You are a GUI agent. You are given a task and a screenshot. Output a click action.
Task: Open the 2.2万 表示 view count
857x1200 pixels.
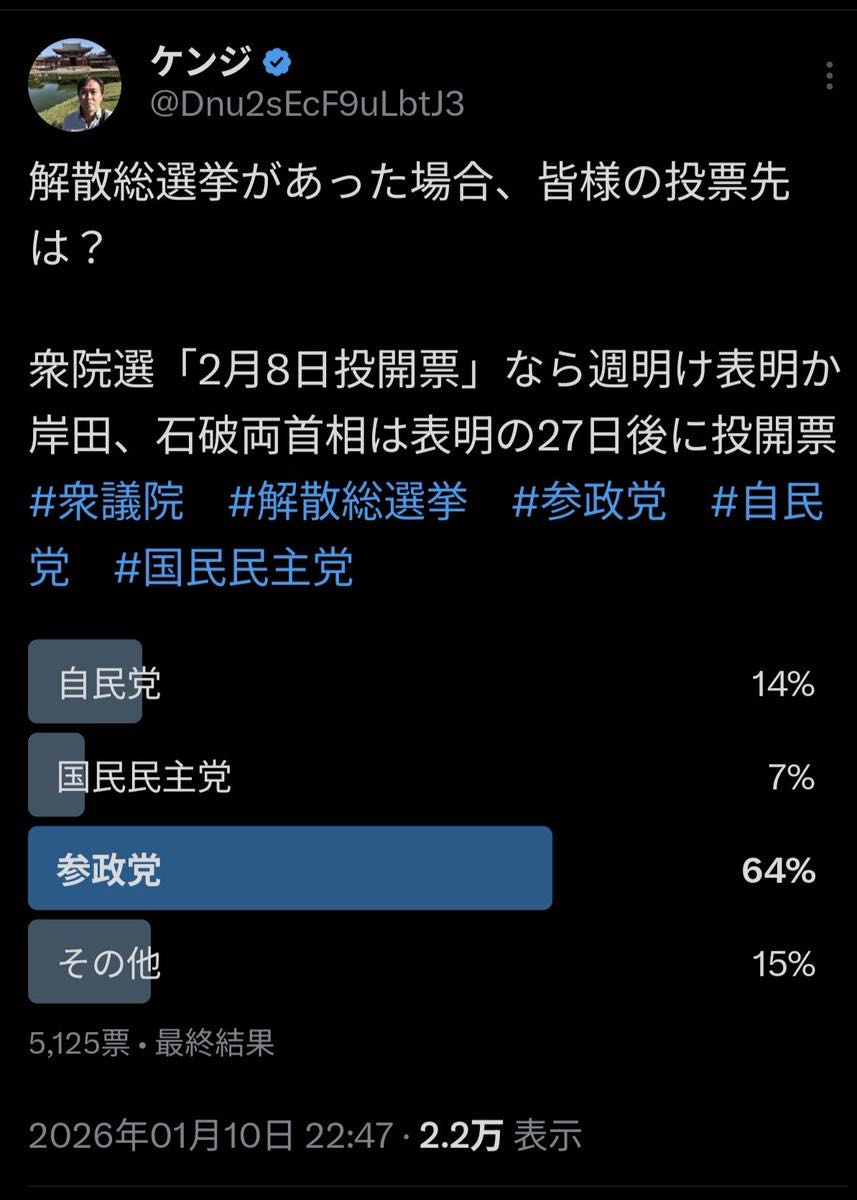click(500, 1135)
